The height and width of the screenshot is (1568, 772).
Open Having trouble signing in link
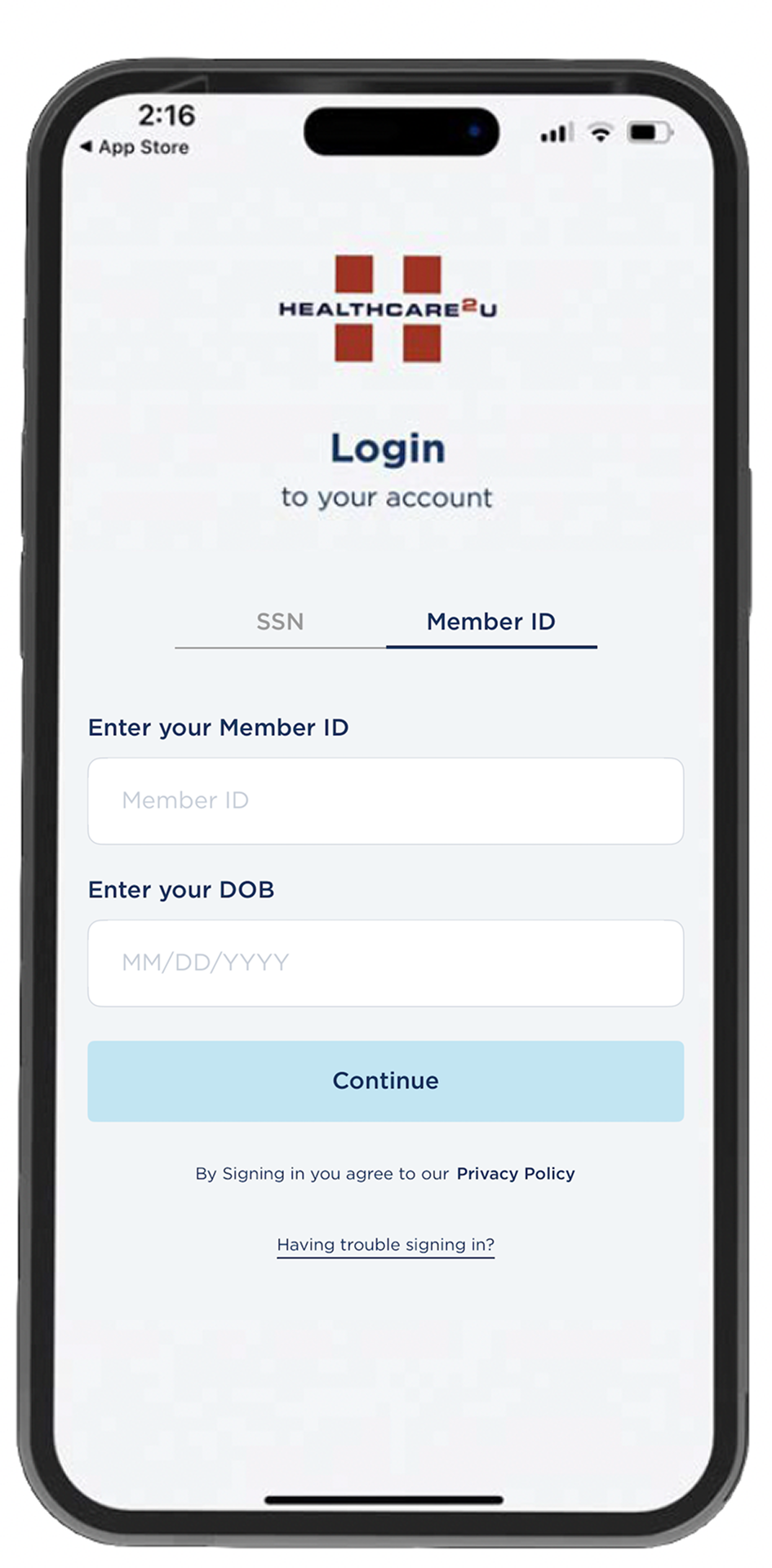pyautogui.click(x=385, y=1244)
